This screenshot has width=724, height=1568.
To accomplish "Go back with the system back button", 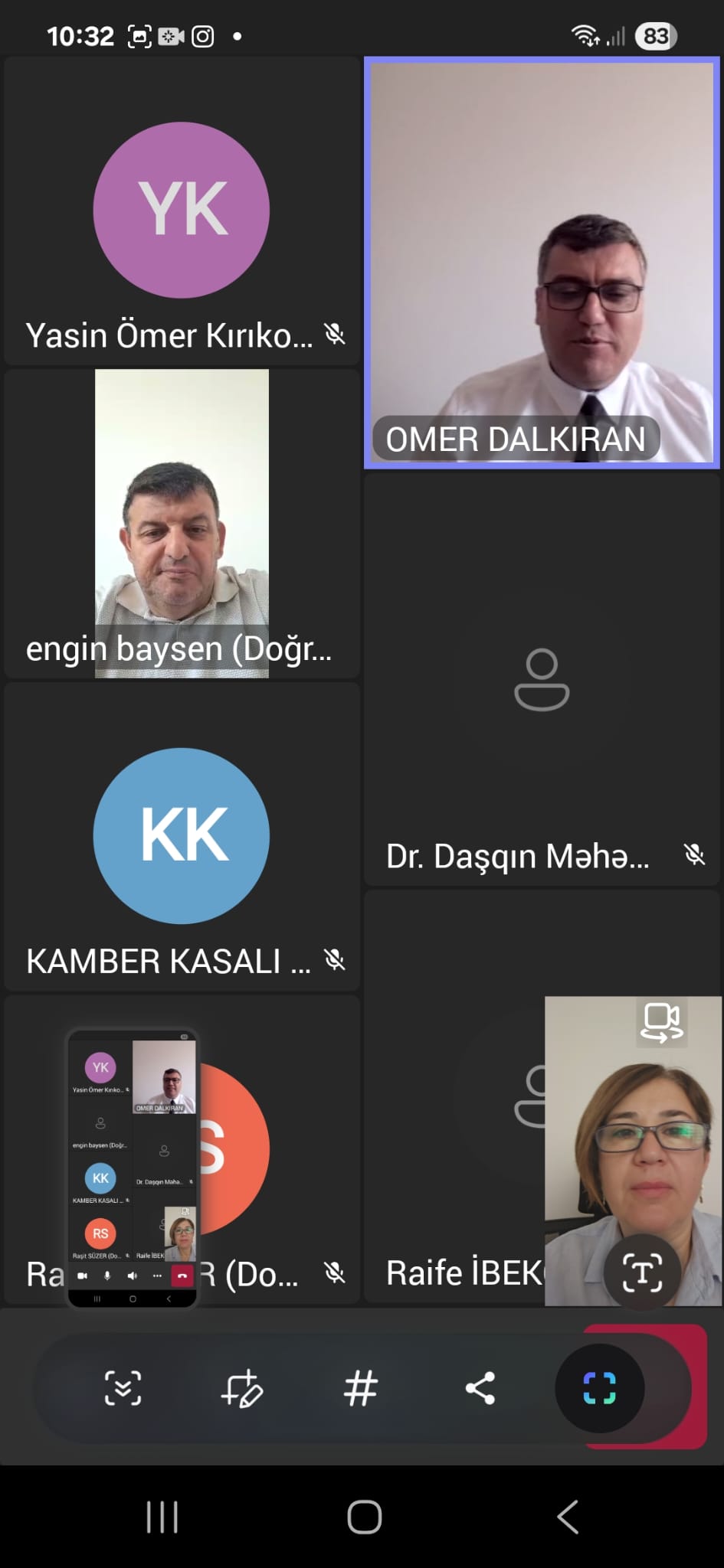I will (568, 1517).
